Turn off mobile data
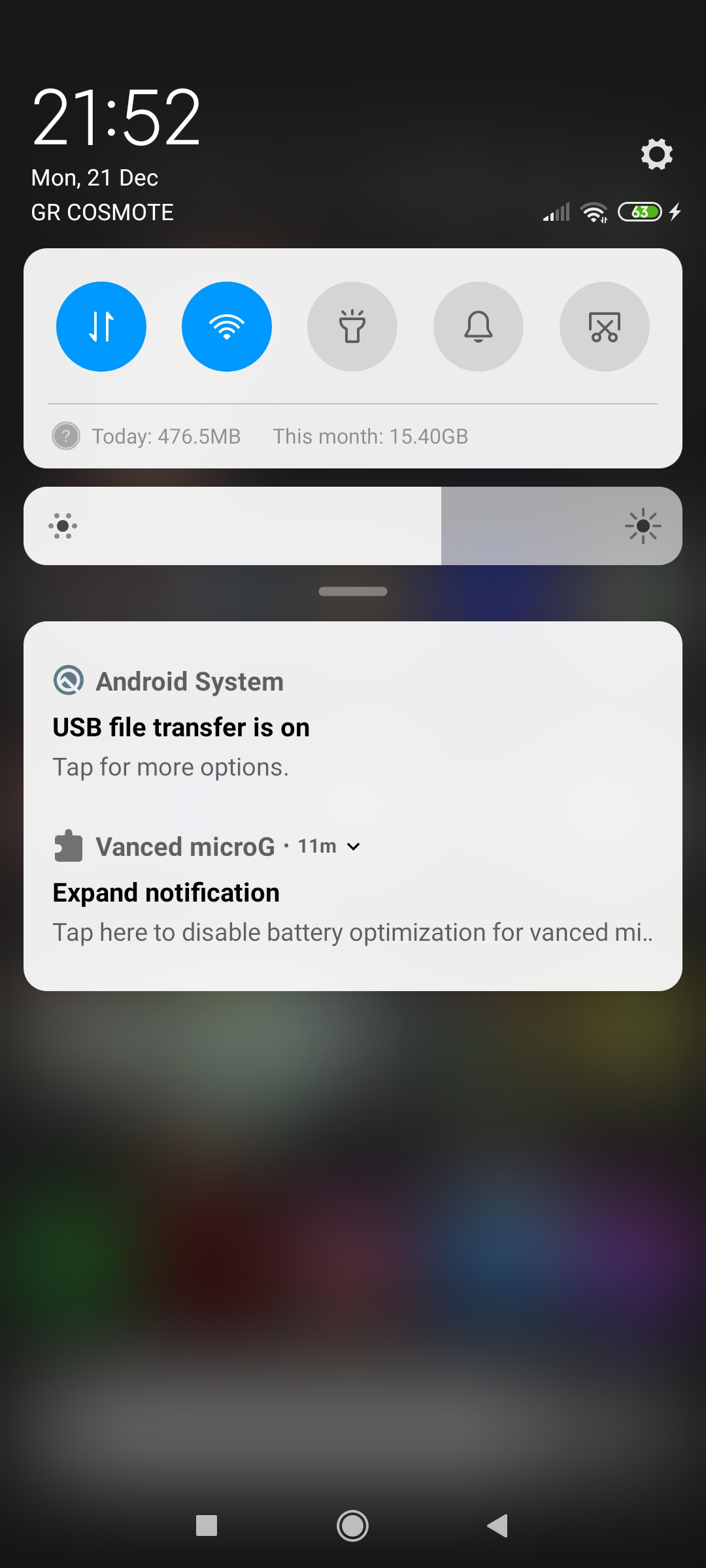The width and height of the screenshot is (706, 1568). 101,327
